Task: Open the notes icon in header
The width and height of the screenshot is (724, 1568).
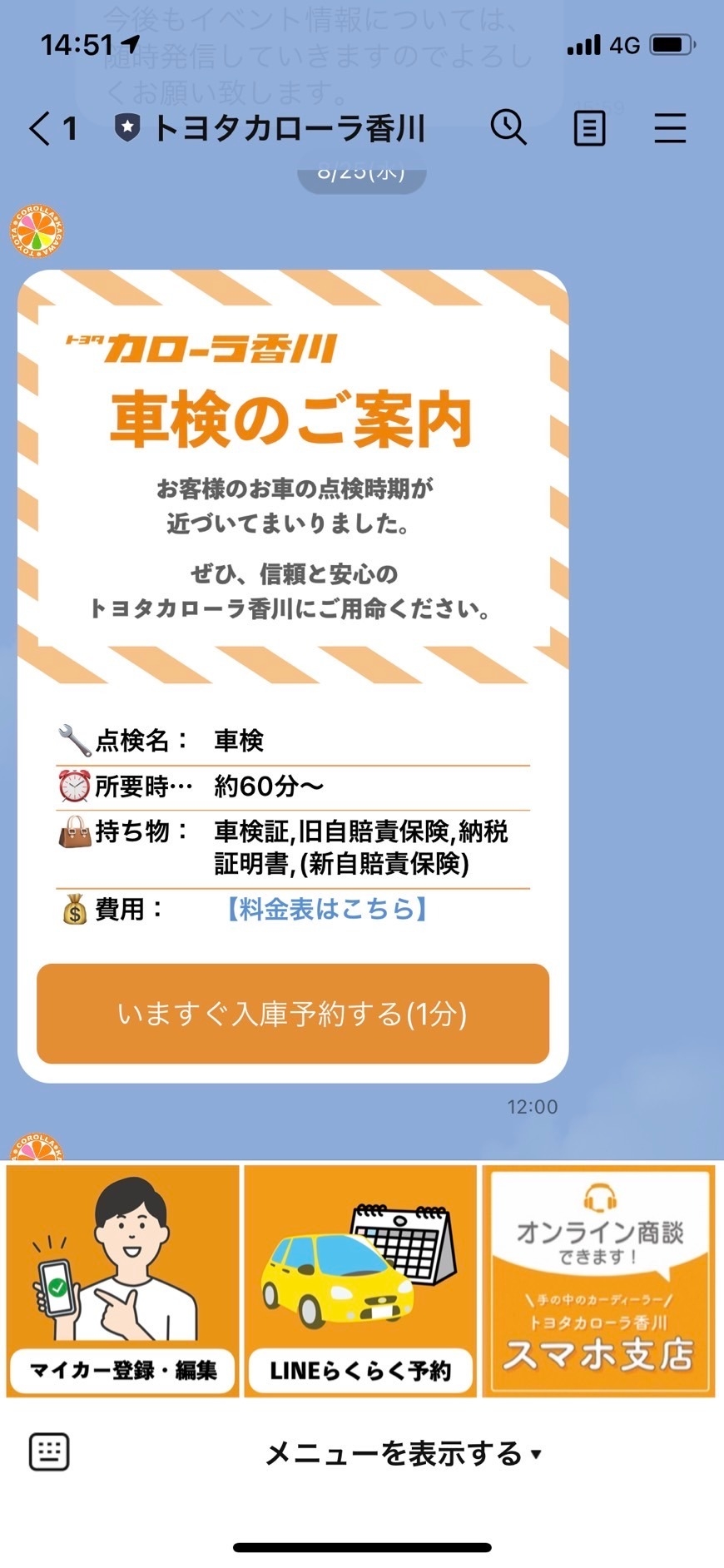Action: coord(589,129)
